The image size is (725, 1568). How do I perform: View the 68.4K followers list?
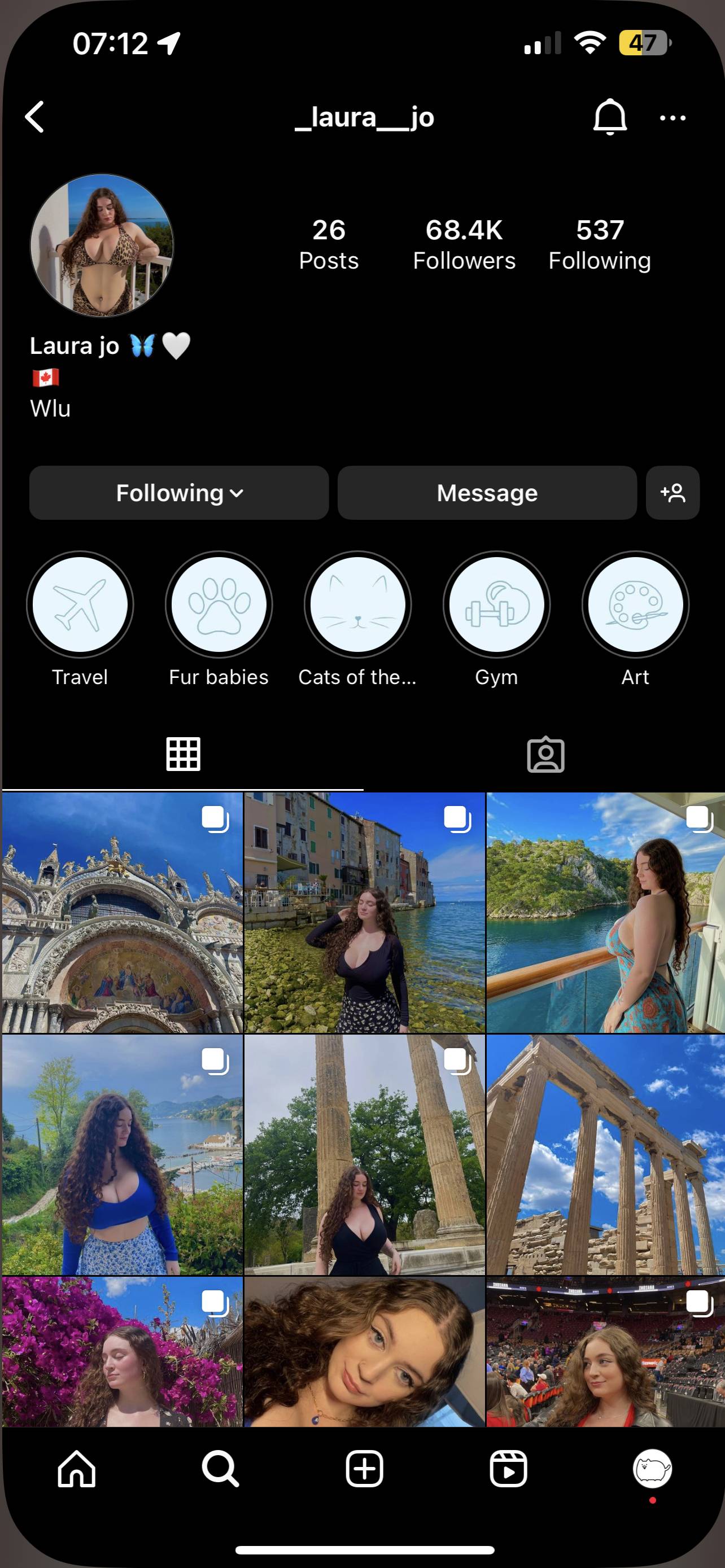point(464,245)
